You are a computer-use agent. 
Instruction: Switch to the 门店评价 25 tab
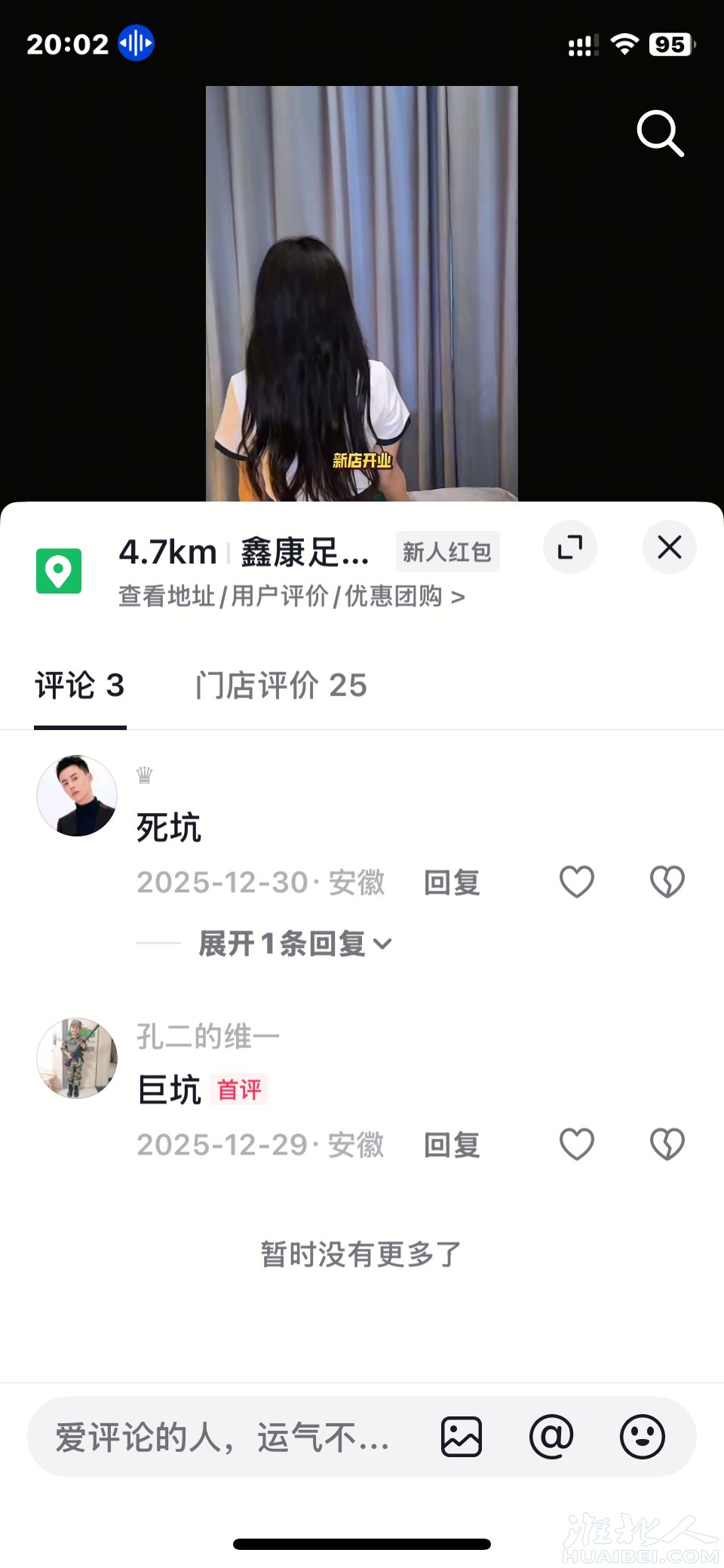[281, 686]
